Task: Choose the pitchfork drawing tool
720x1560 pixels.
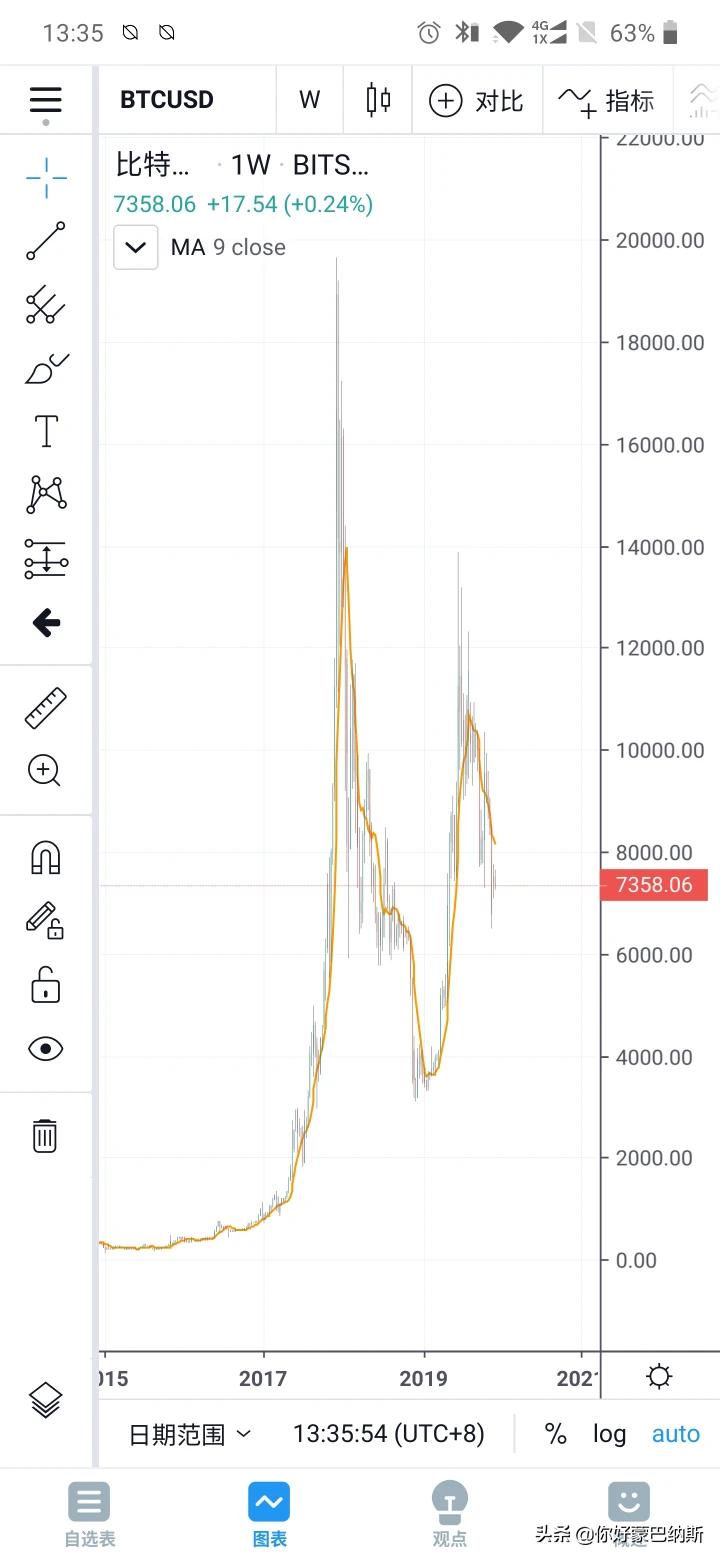Action: (46, 305)
